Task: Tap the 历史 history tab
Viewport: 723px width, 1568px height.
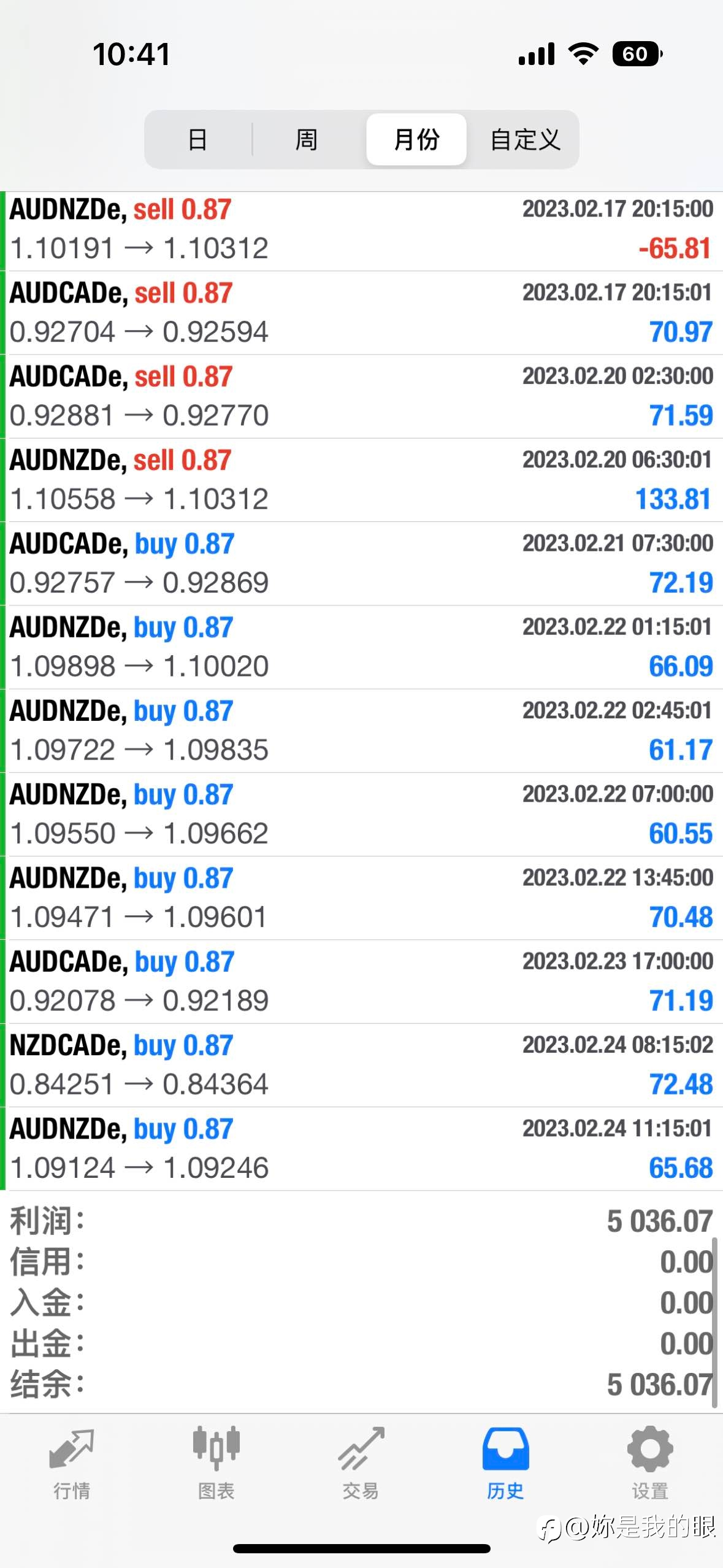Action: point(505,1462)
